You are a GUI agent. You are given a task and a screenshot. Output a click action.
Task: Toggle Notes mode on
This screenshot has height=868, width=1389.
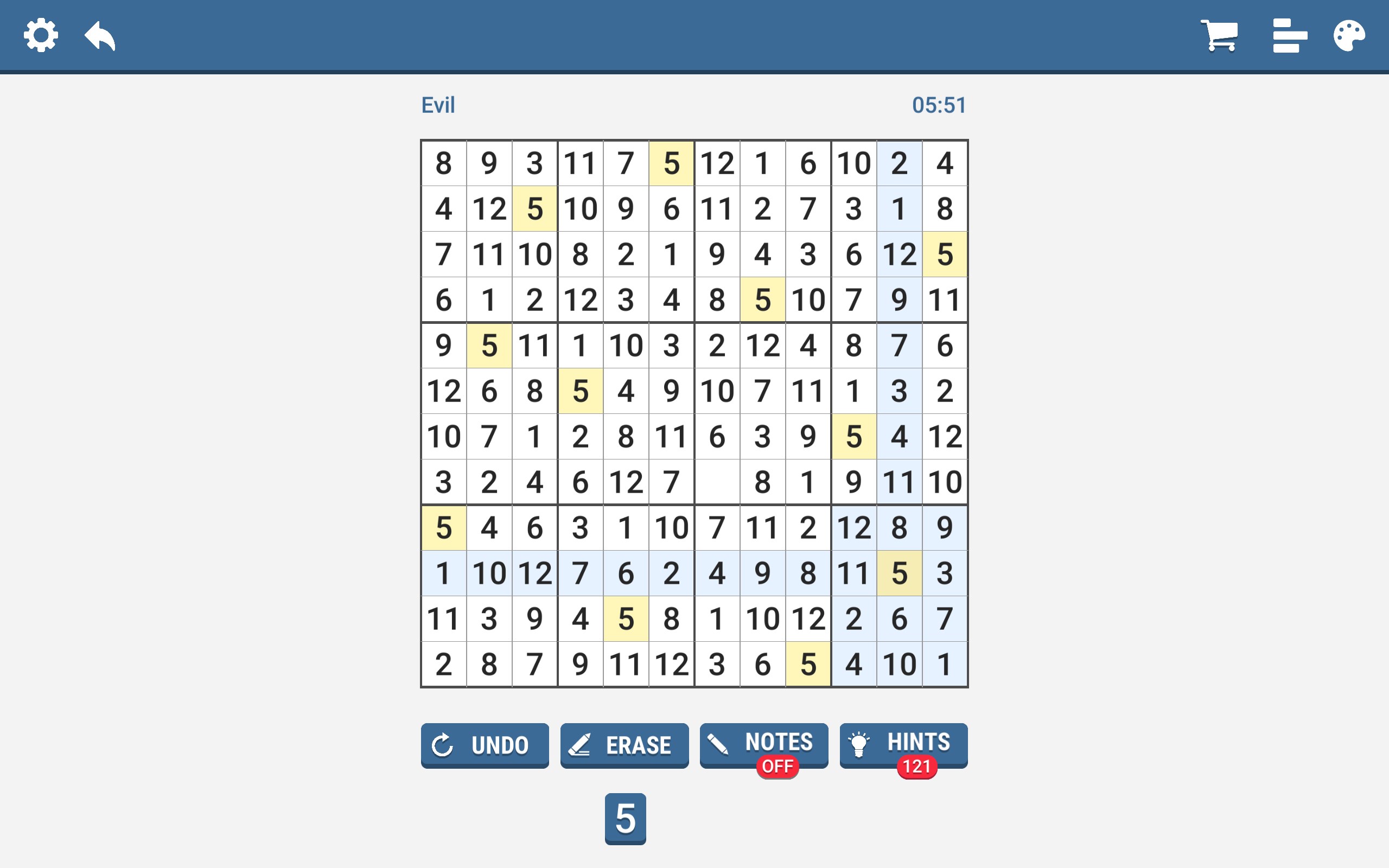click(x=764, y=746)
